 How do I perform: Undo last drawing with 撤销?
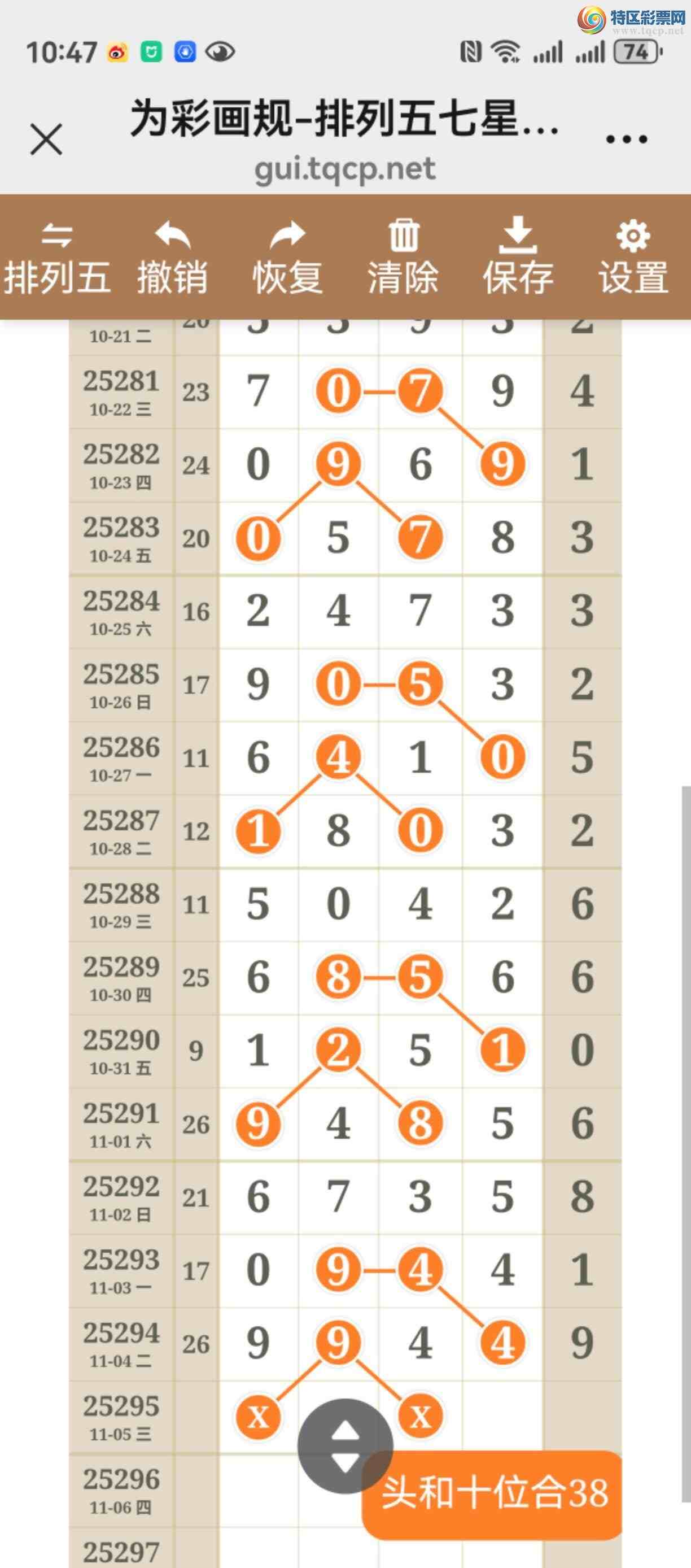tap(173, 258)
